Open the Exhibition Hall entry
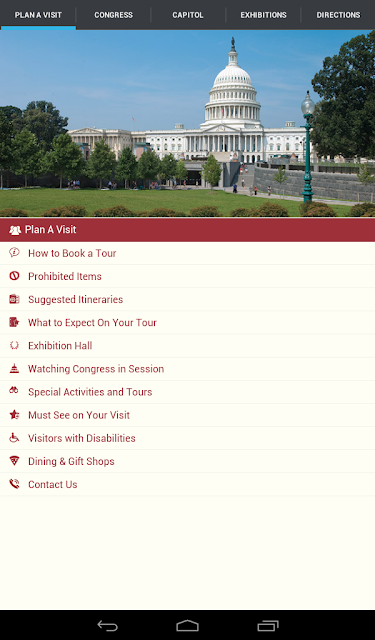The image size is (375, 640). click(x=187, y=346)
